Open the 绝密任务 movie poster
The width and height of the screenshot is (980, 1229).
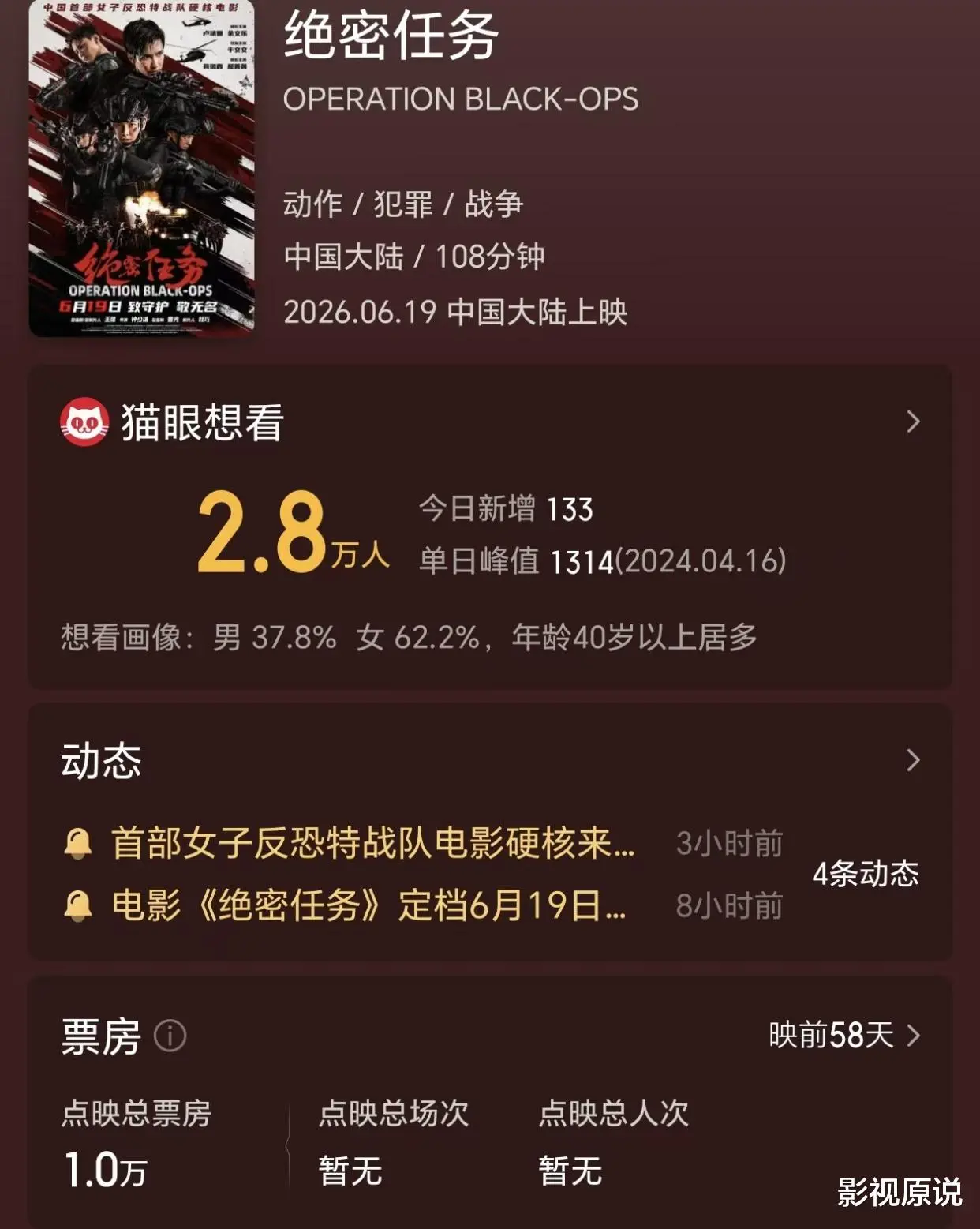click(141, 168)
